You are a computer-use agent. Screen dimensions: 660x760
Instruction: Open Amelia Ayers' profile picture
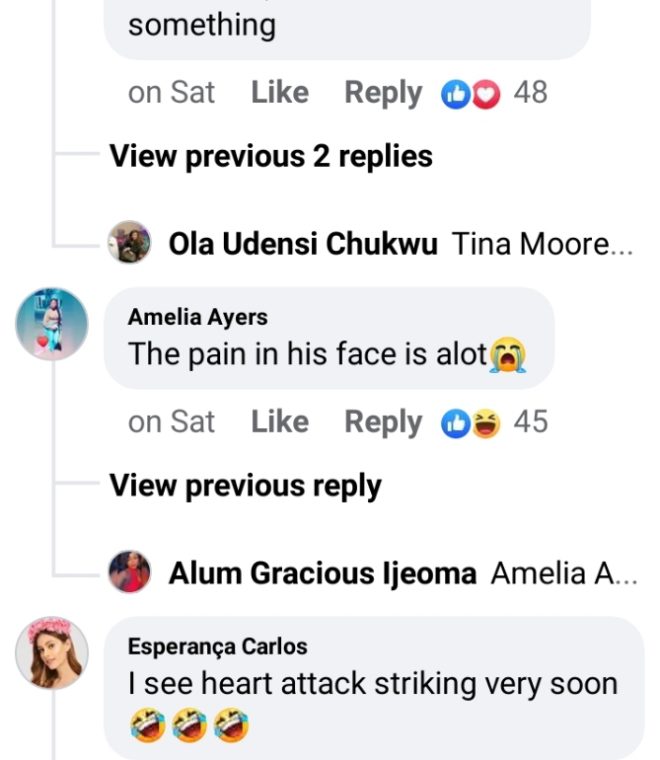pyautogui.click(x=52, y=324)
